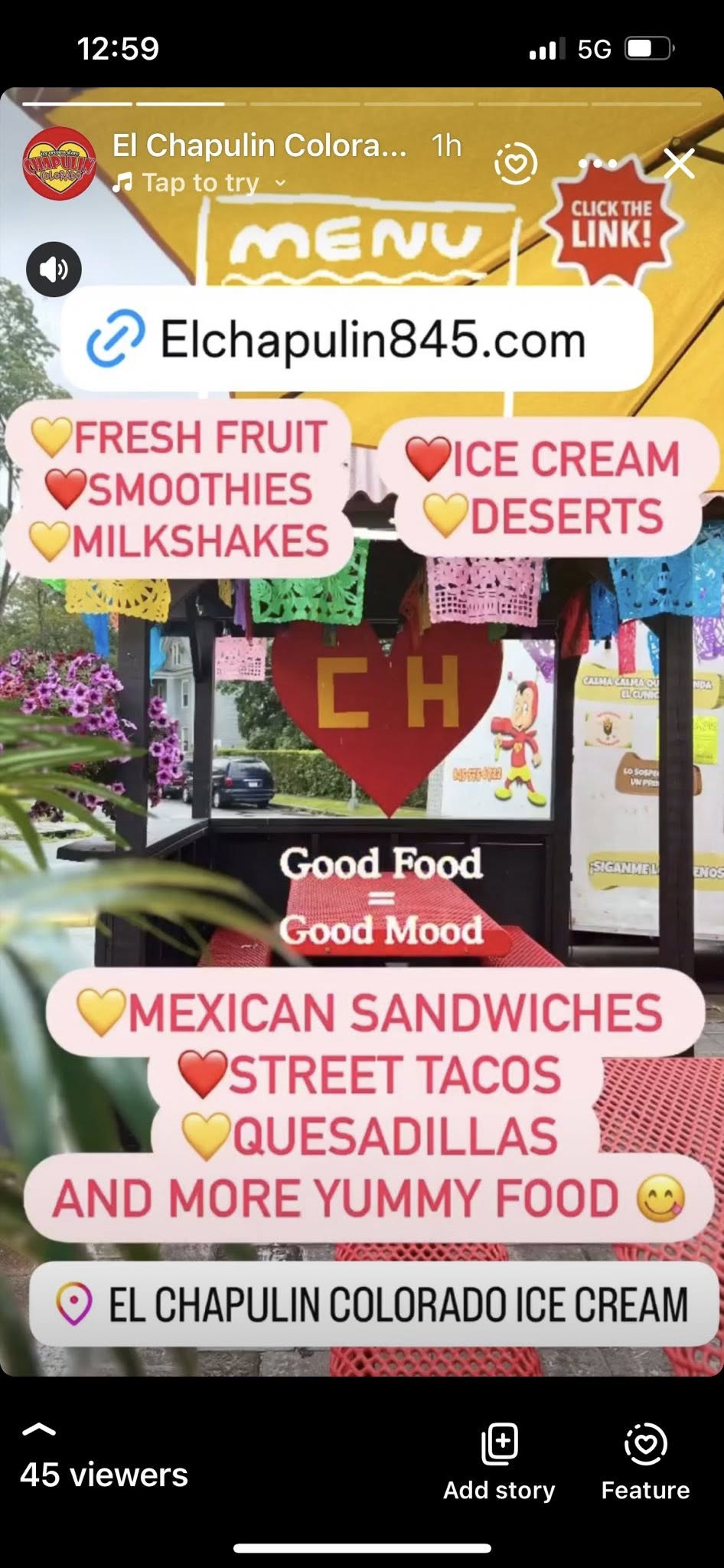
Task: Feature this story as a highlight
Action: point(645,1461)
